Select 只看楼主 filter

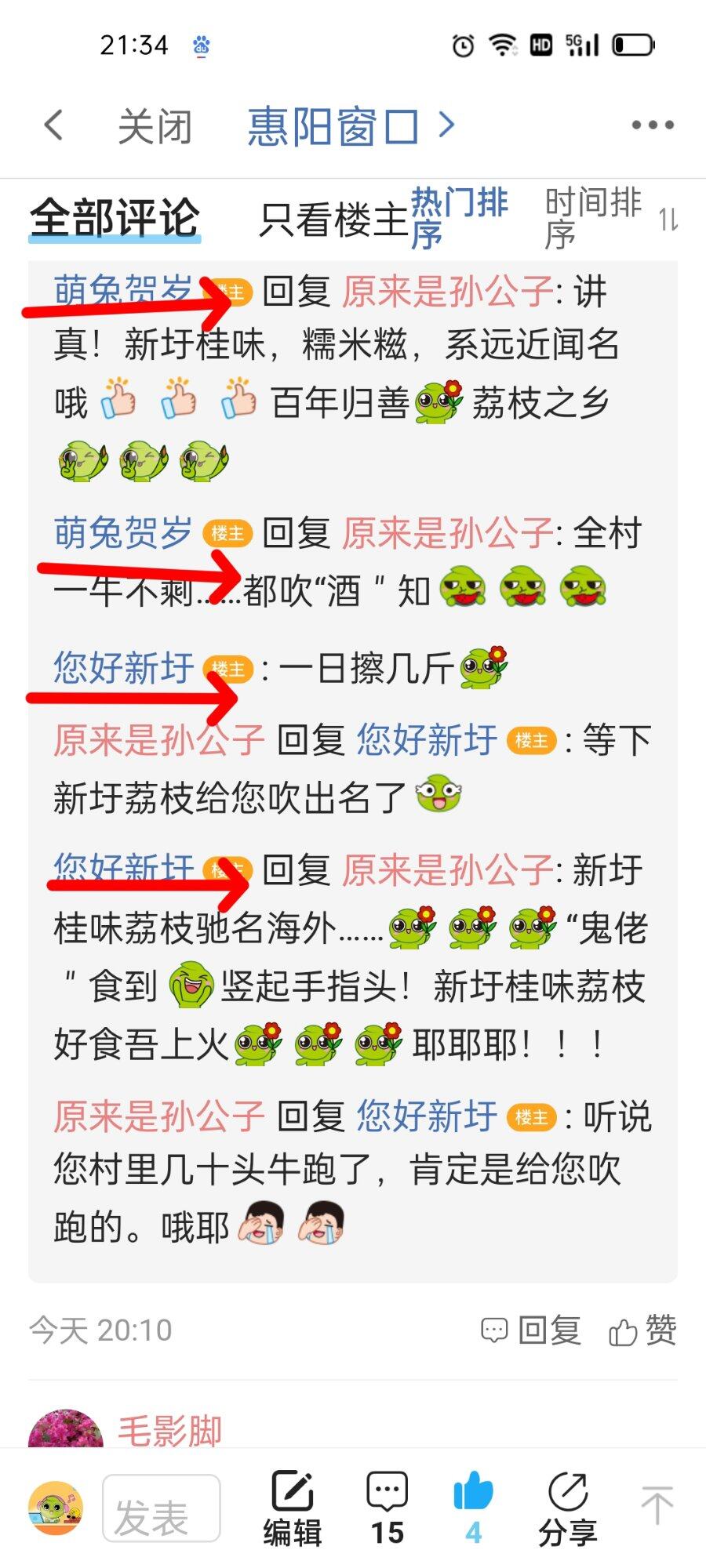[x=333, y=220]
